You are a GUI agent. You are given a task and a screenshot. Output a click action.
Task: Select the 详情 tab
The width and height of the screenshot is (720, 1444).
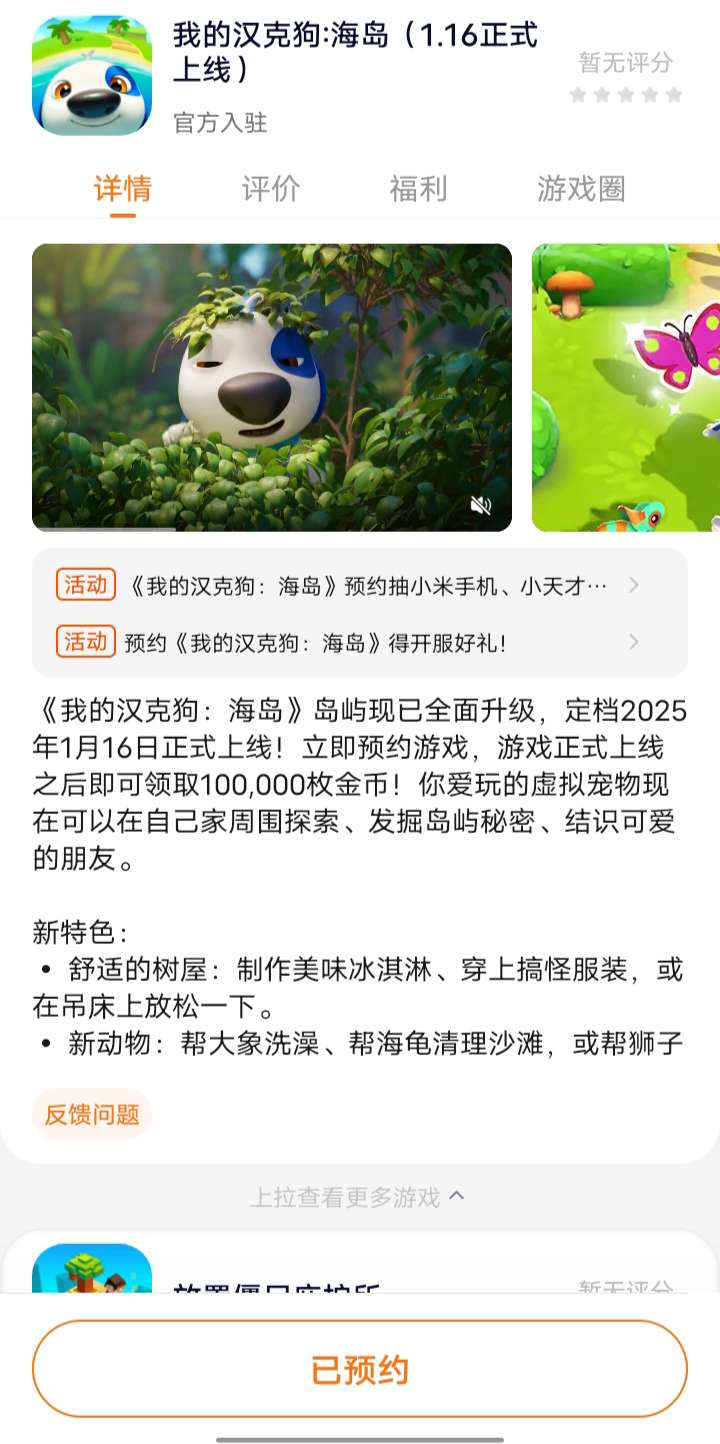pyautogui.click(x=123, y=188)
